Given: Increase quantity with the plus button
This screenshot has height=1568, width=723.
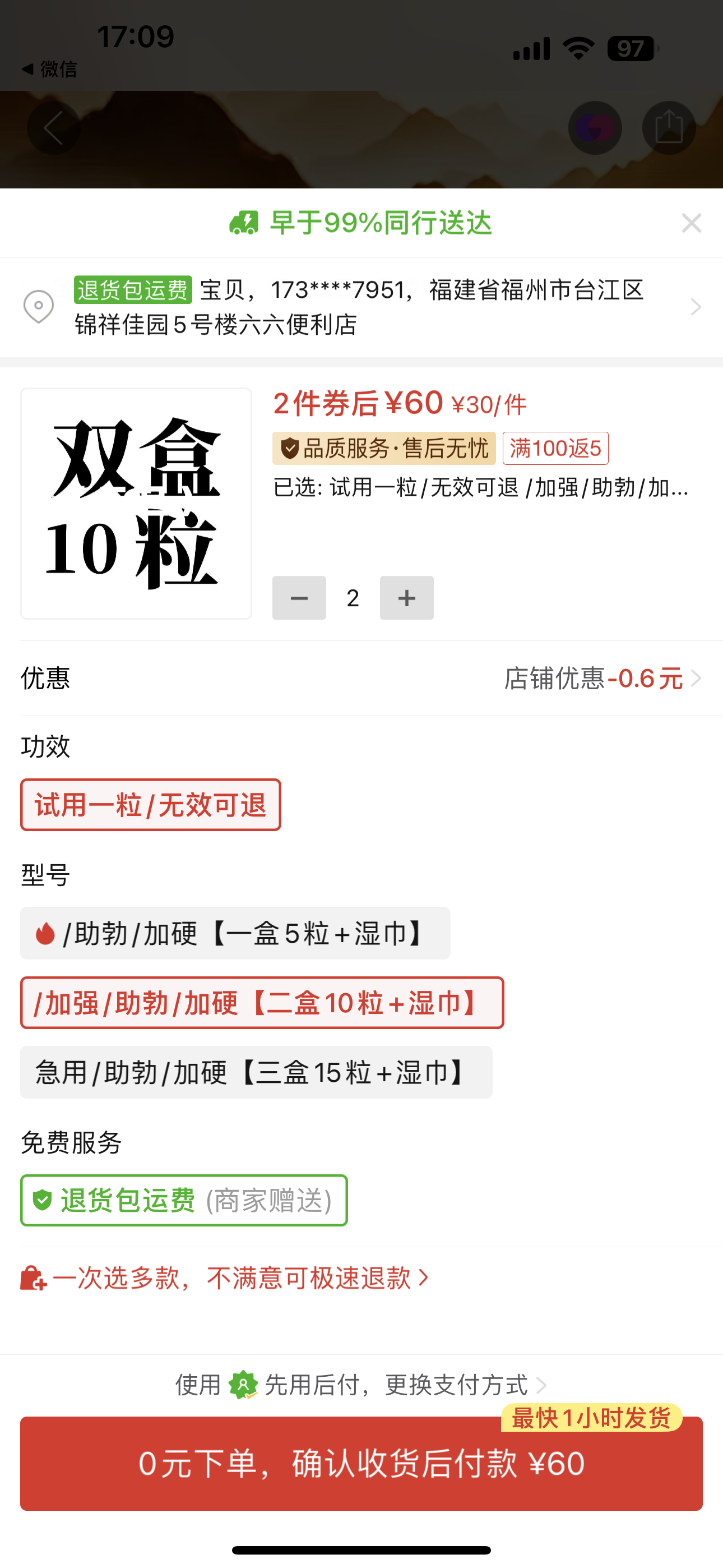Looking at the screenshot, I should [x=406, y=598].
